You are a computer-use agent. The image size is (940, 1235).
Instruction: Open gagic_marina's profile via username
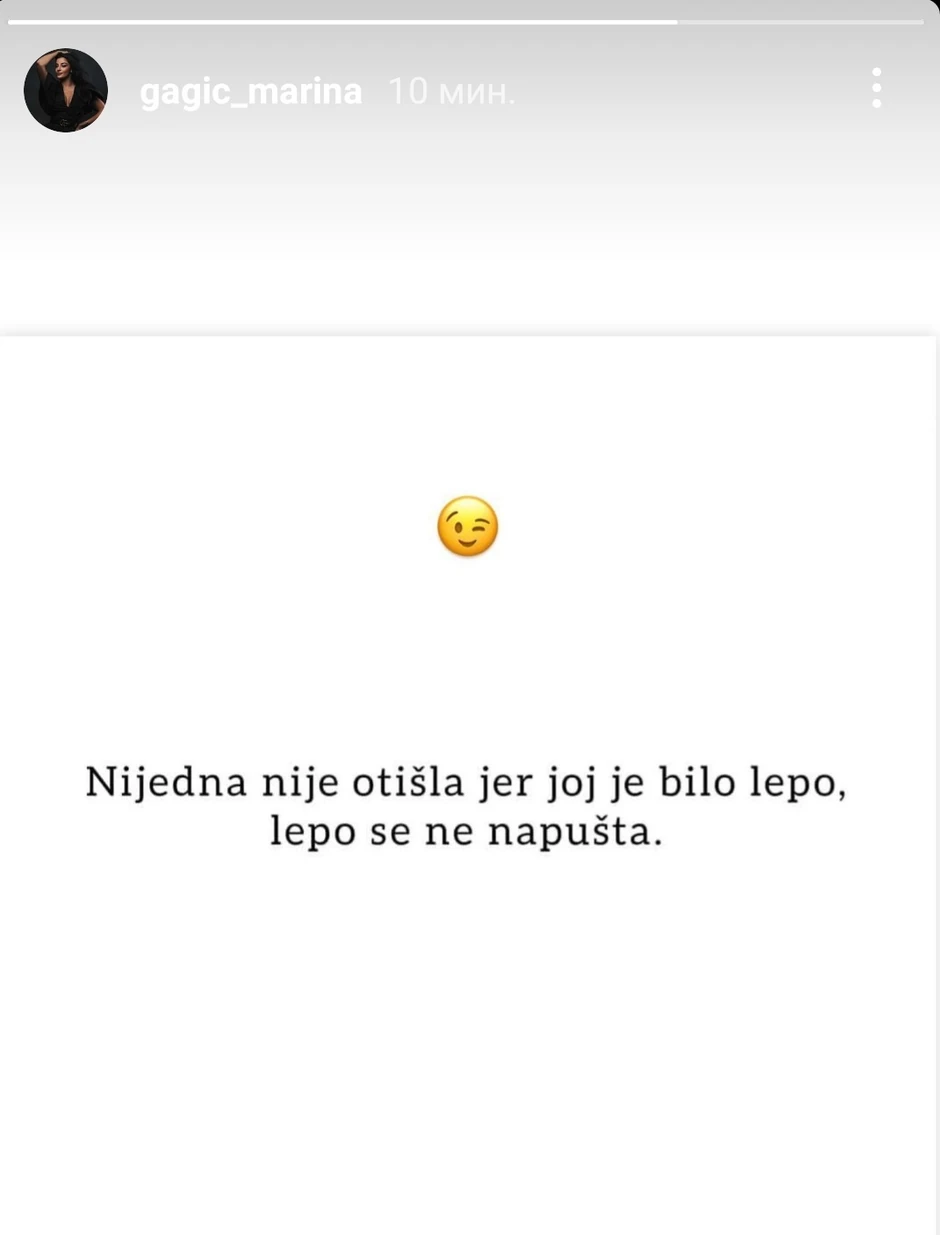tap(251, 91)
